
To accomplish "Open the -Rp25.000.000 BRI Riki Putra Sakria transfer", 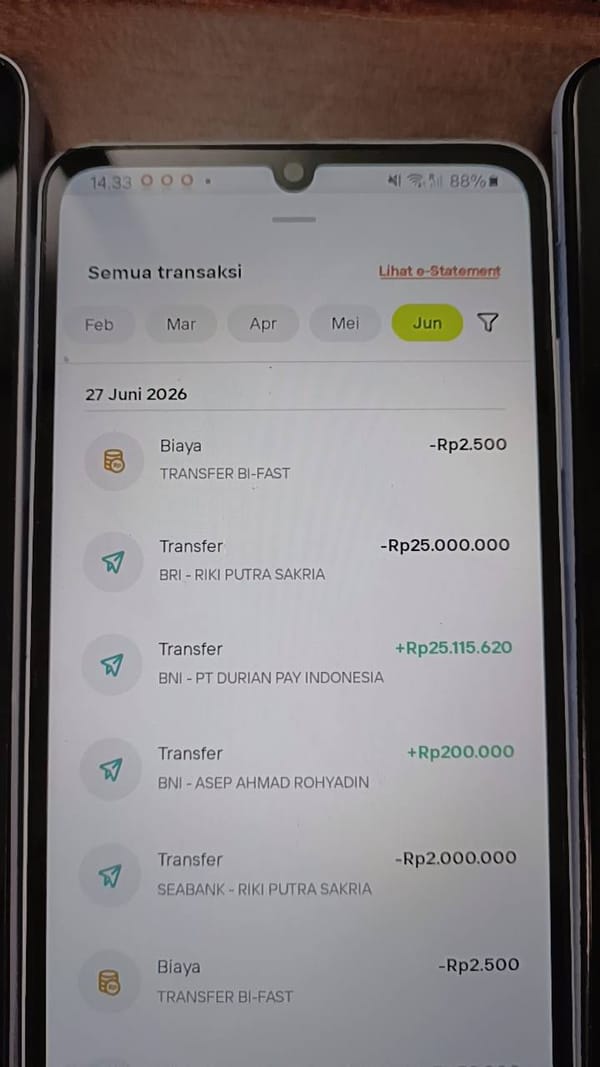I will pyautogui.click(x=296, y=561).
